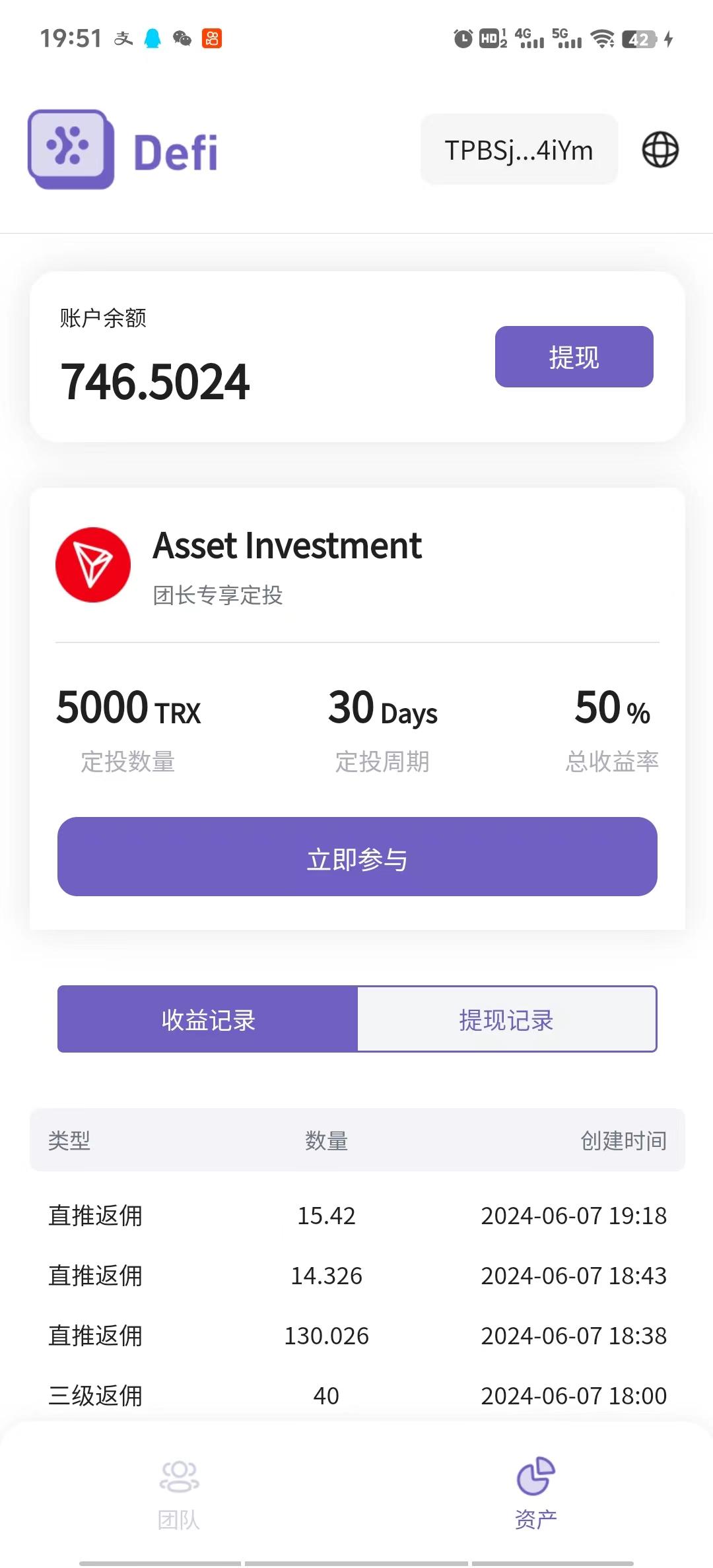
Task: Tap 立即参与 to join the investment
Action: (356, 857)
